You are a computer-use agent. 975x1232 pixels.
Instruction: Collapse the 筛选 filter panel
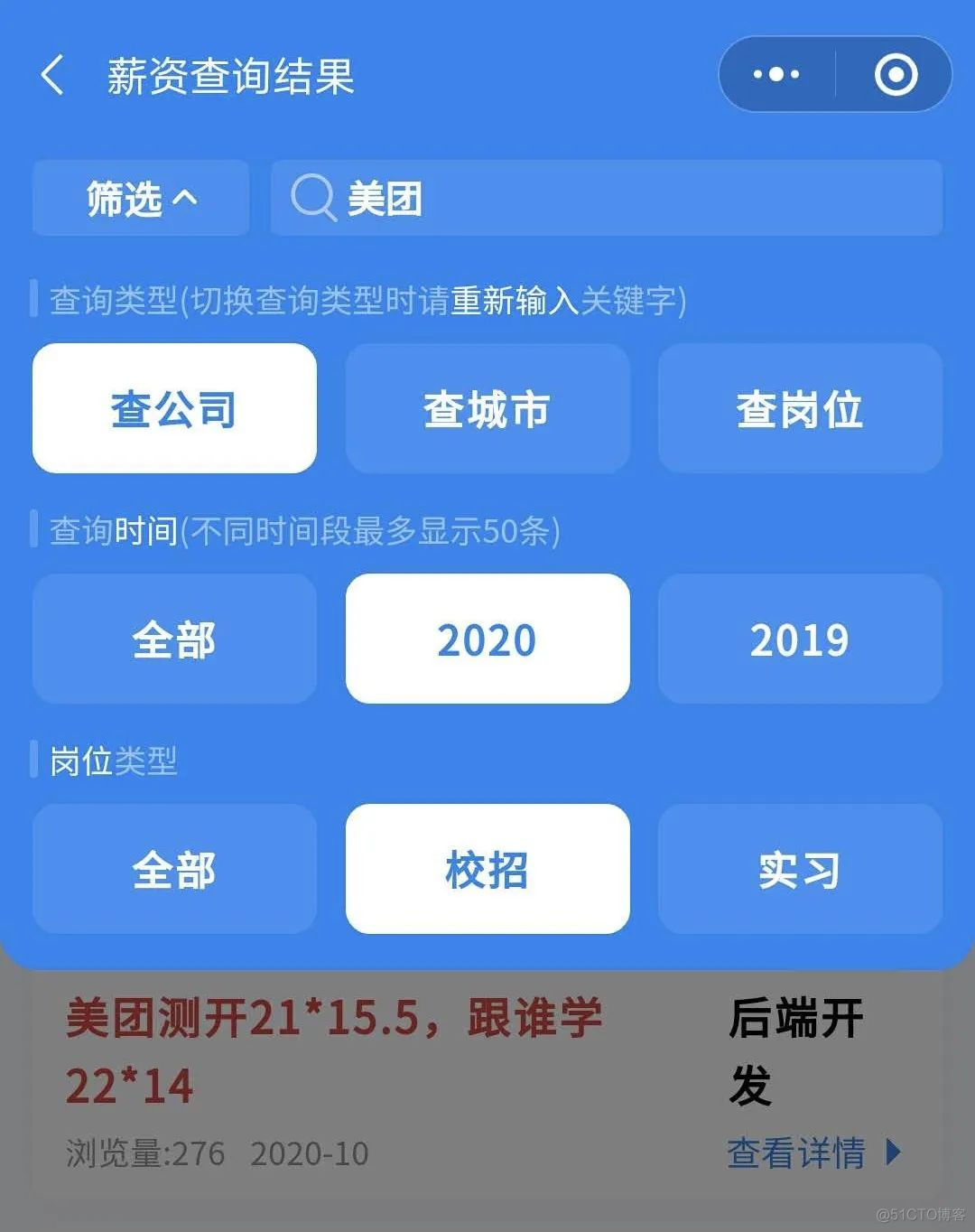coord(140,199)
